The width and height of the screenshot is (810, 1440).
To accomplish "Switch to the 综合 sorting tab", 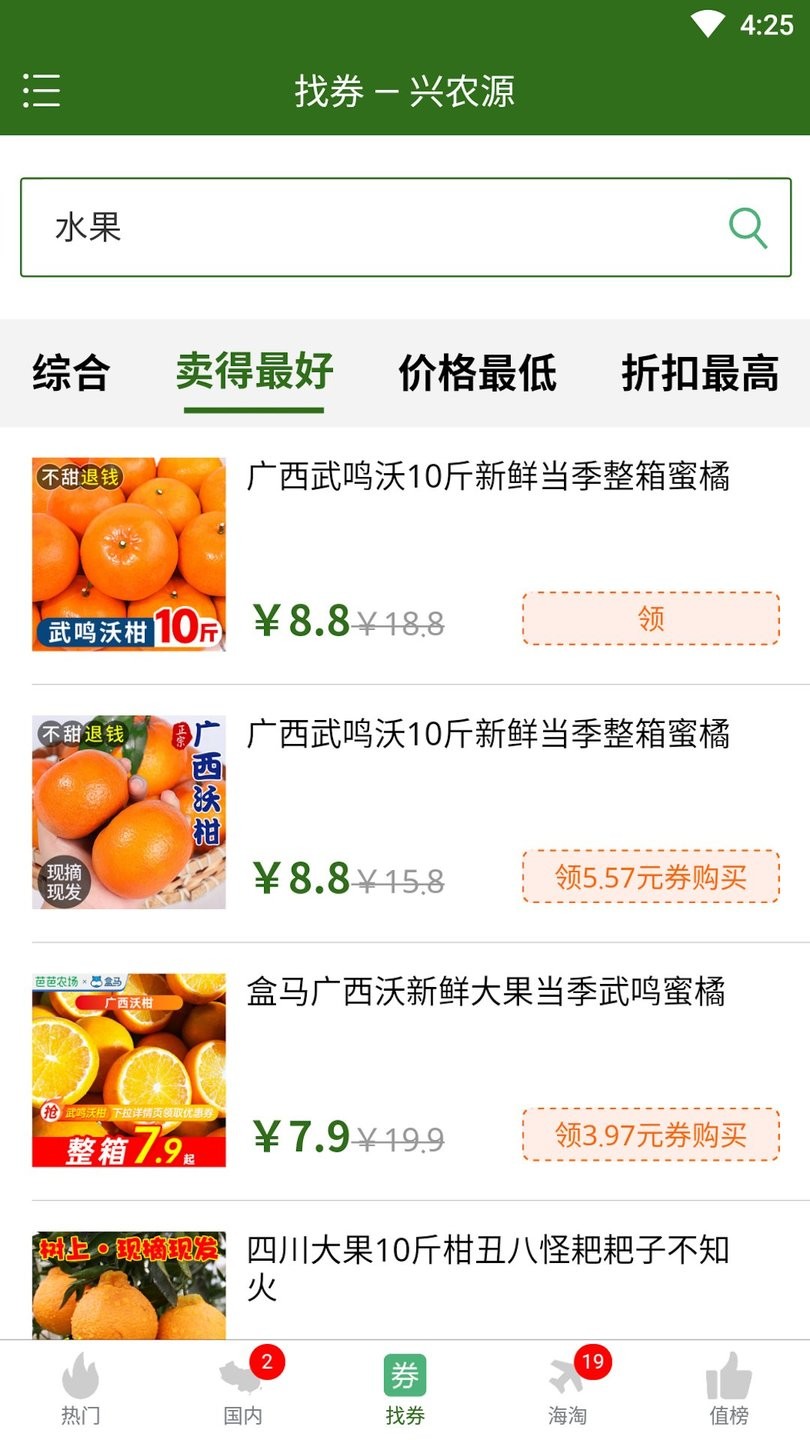I will pos(72,372).
